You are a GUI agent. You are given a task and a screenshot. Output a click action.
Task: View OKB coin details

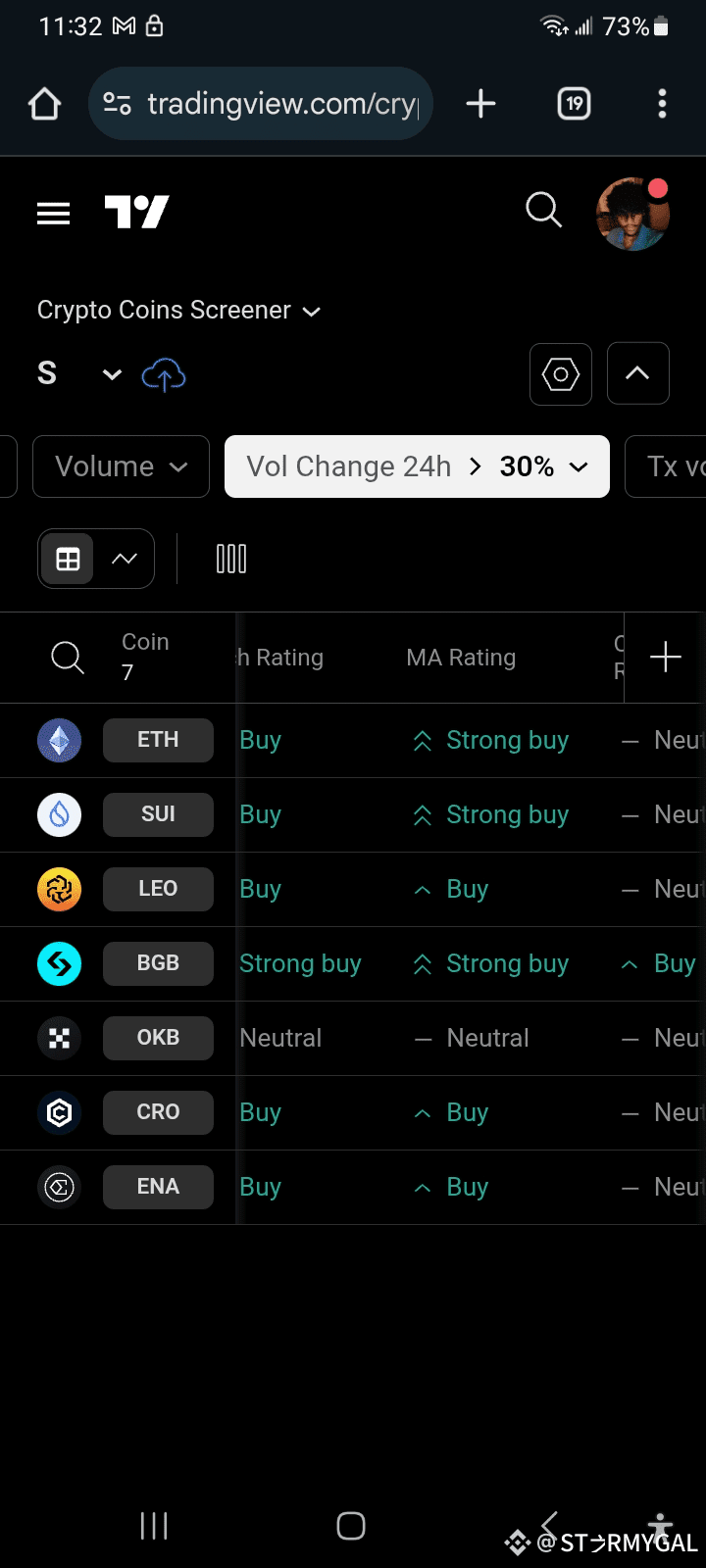(158, 1038)
